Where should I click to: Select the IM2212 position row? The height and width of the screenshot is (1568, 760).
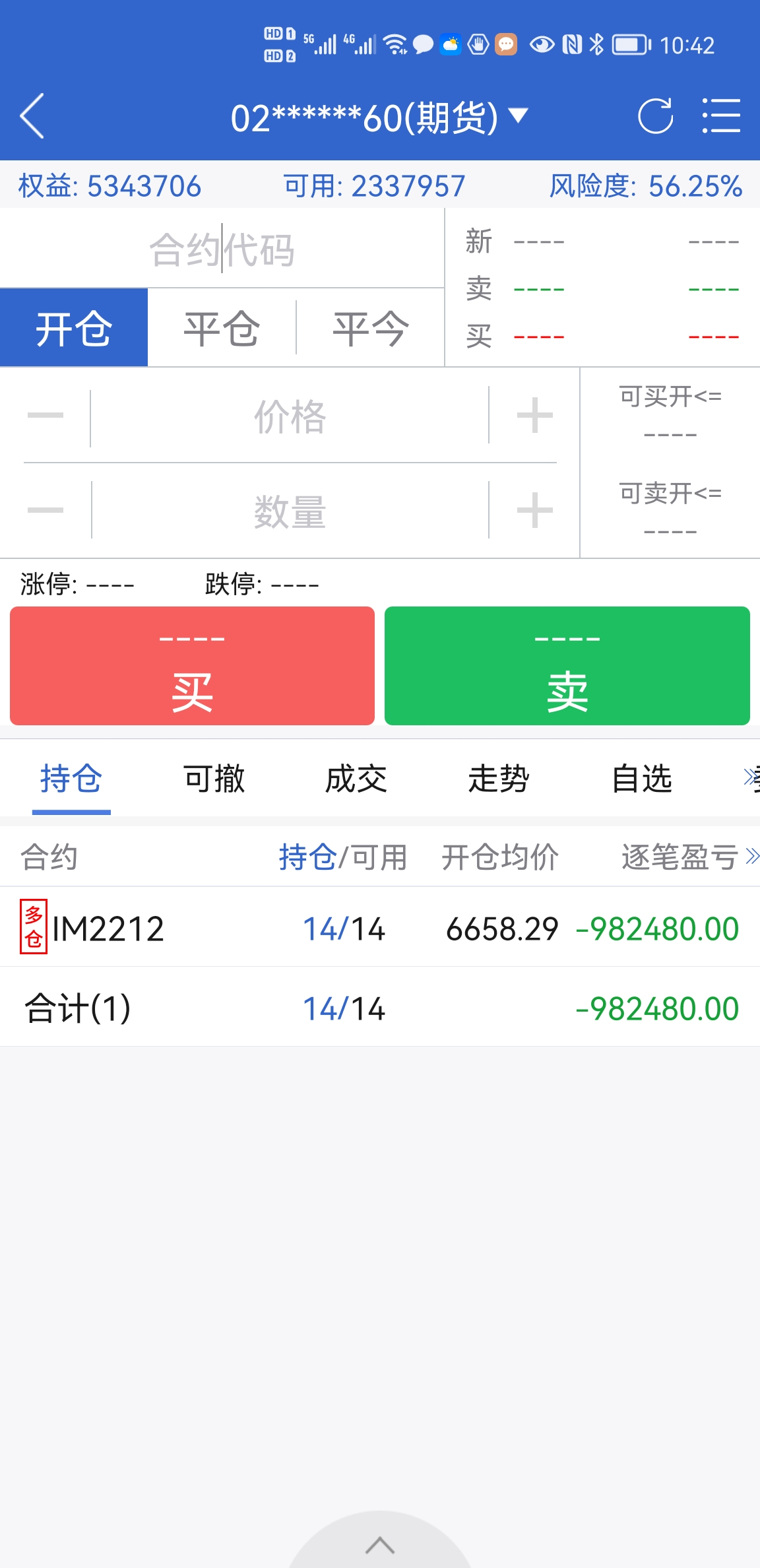coord(379,928)
